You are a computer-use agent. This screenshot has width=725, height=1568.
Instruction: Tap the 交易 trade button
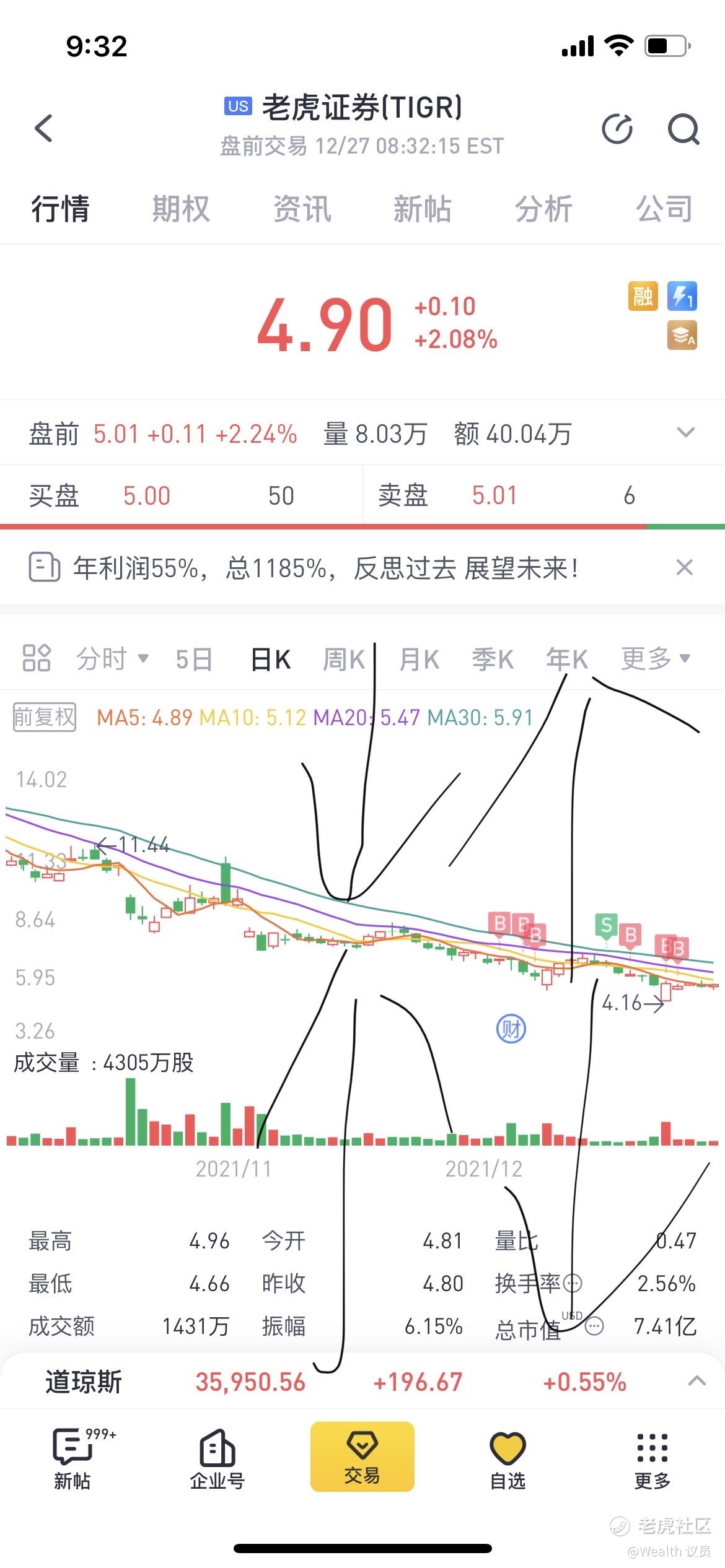362,1457
